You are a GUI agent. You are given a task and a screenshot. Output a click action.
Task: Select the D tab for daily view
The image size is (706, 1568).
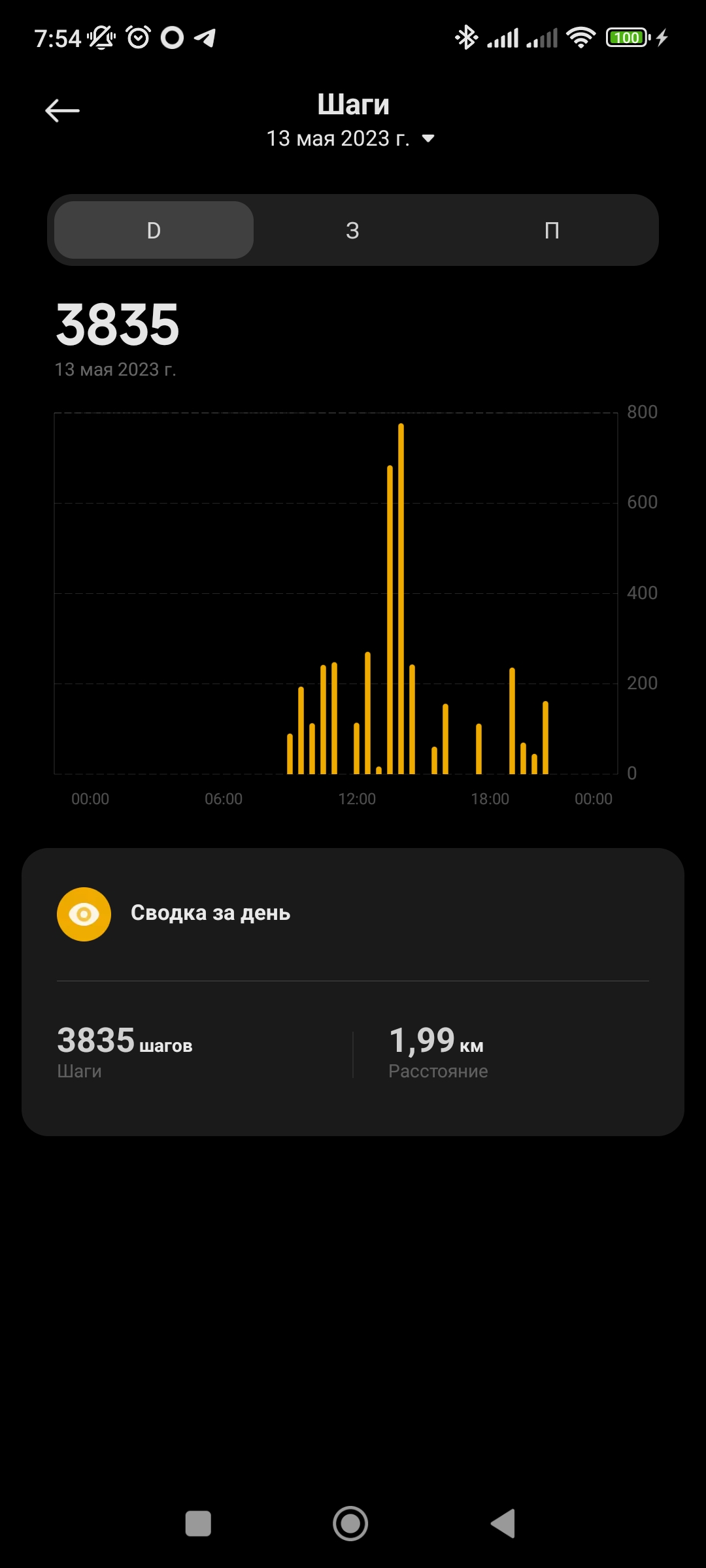[152, 230]
